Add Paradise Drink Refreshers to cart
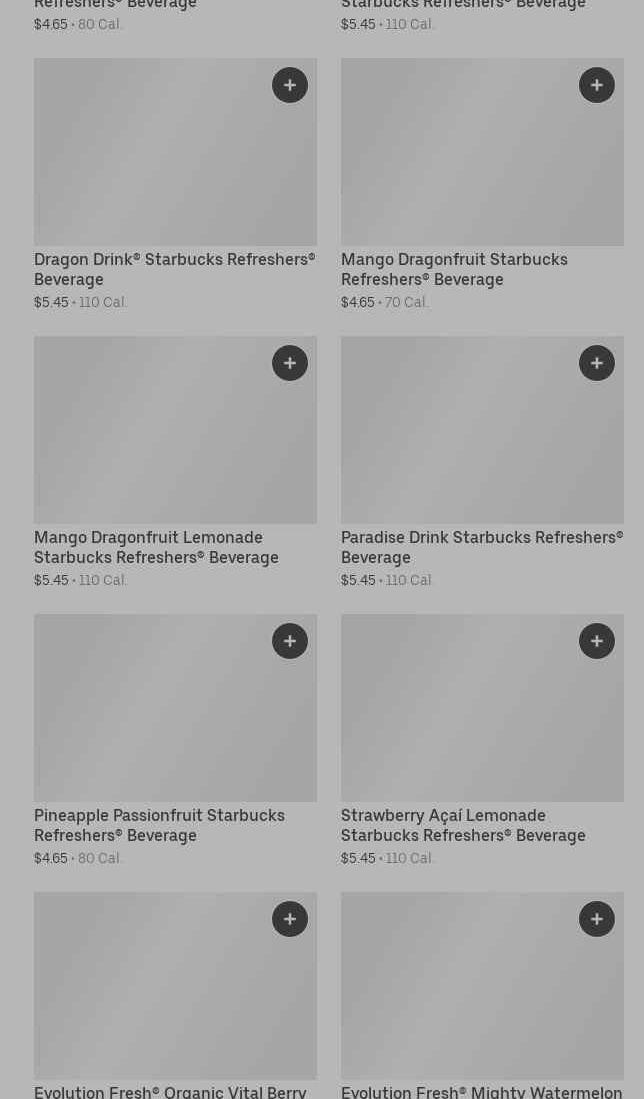 597,364
